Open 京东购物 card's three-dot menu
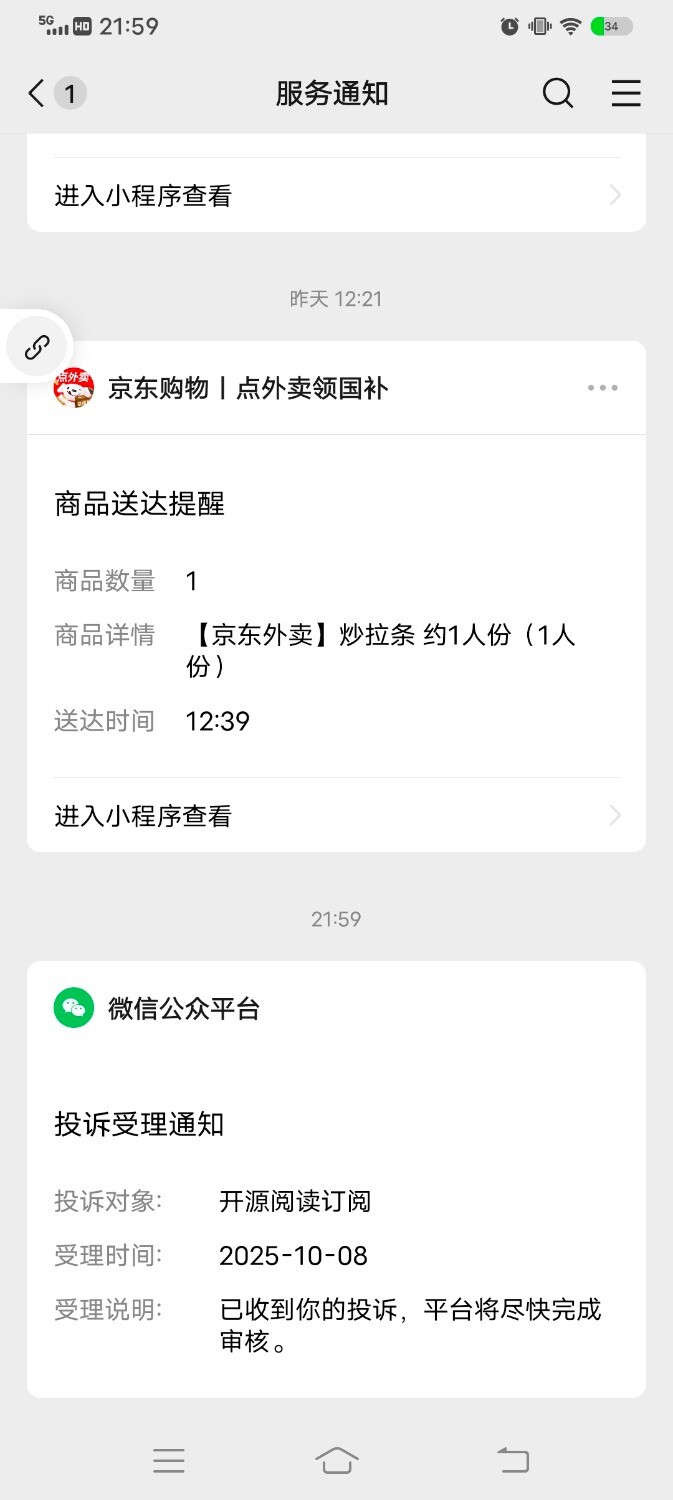Viewport: 673px width, 1500px height. pyautogui.click(x=602, y=388)
